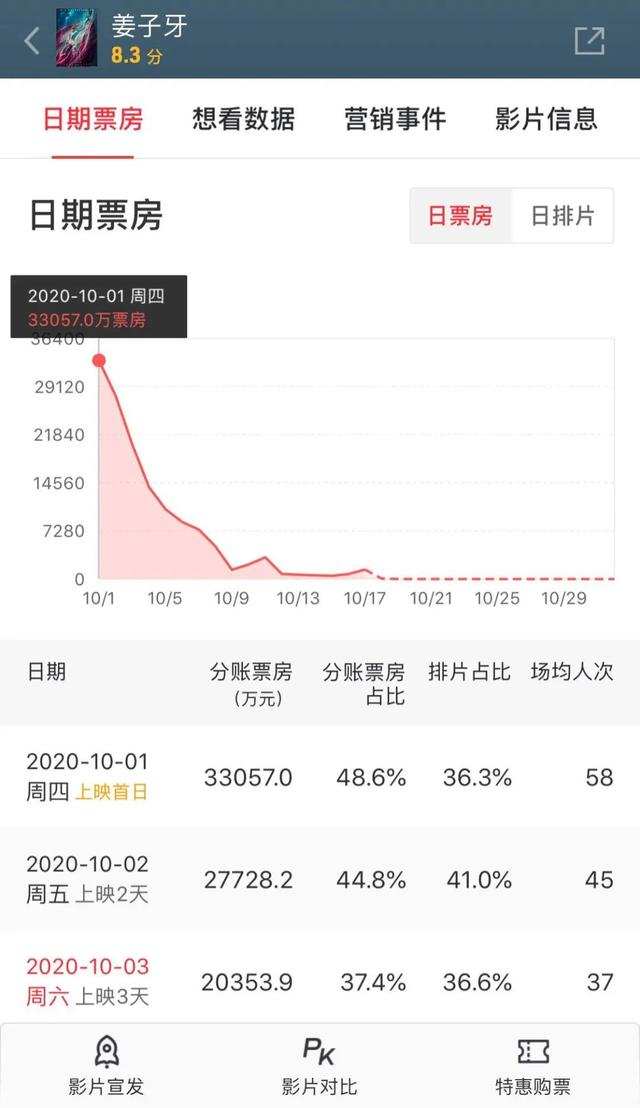
Task: View the 影片信息 tab
Action: (x=546, y=120)
